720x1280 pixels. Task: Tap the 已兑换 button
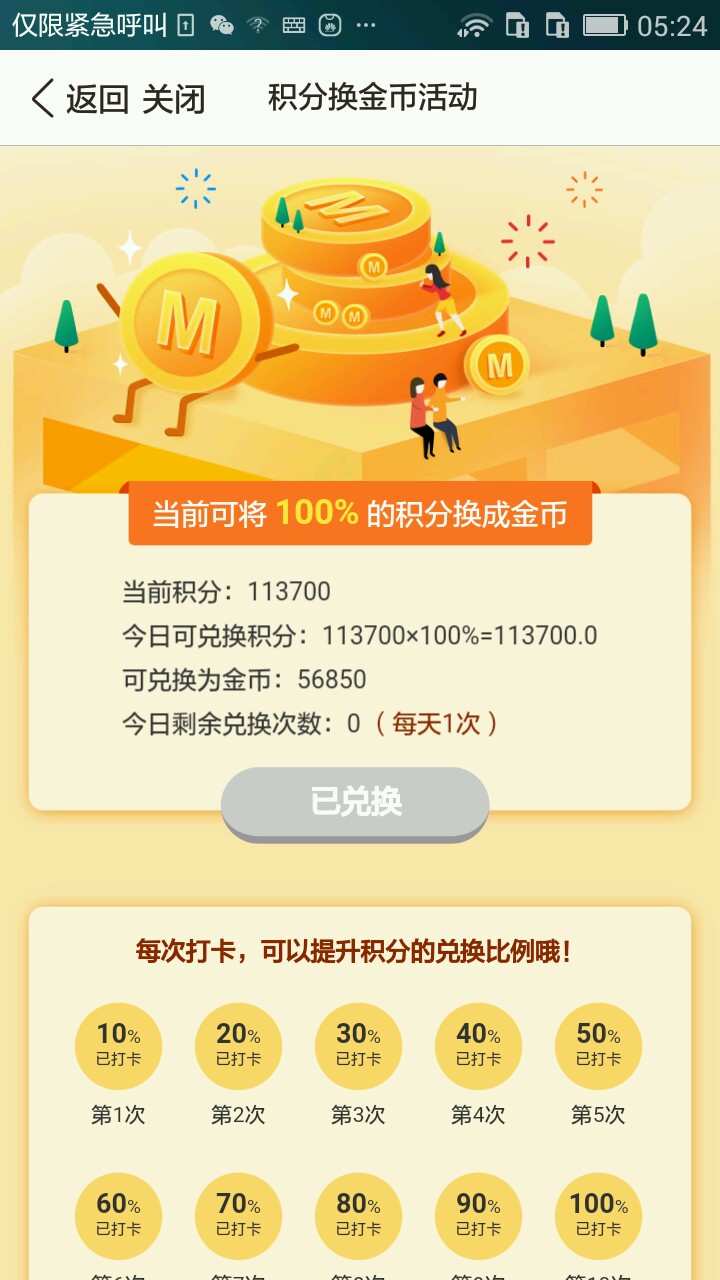click(355, 802)
